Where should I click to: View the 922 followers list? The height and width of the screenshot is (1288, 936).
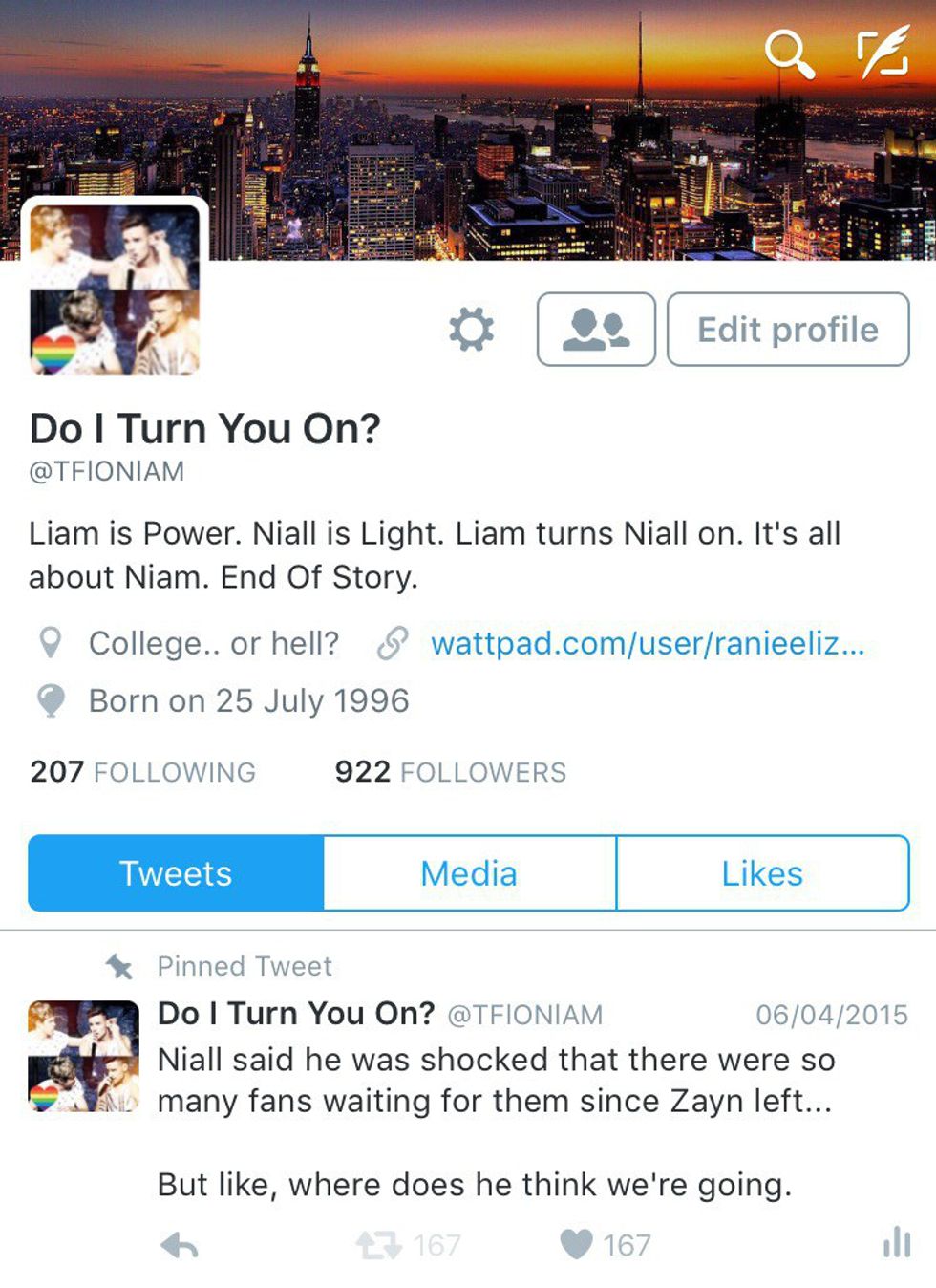450,771
